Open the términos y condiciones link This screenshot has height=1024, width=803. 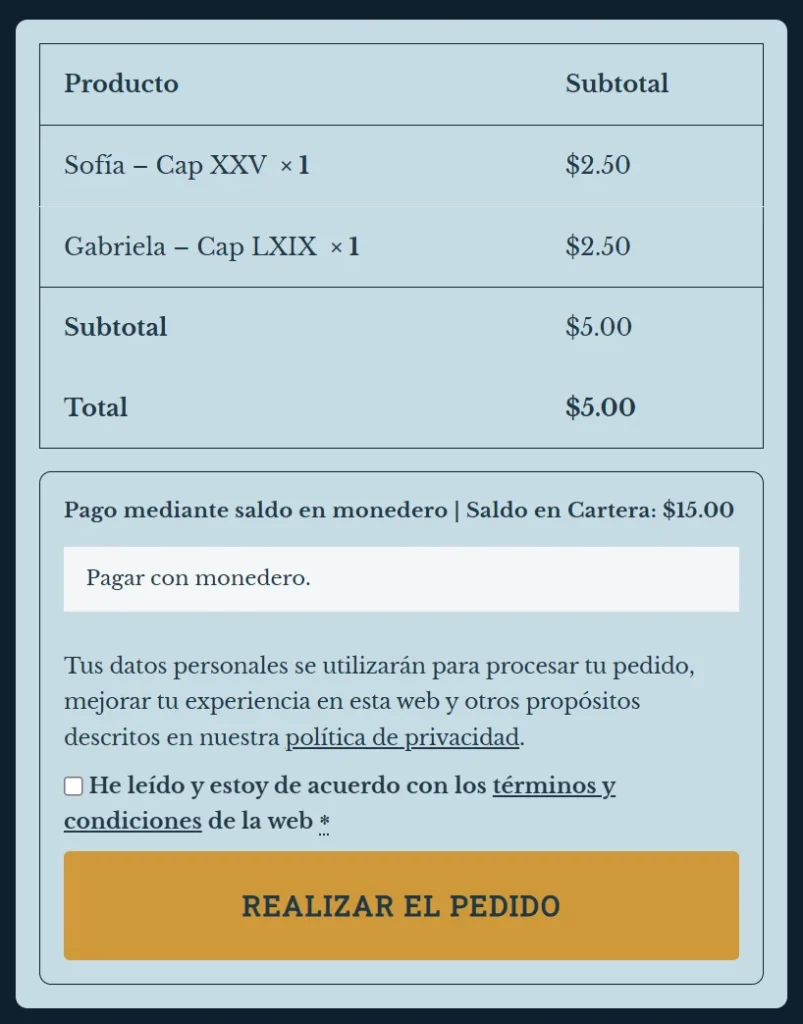click(554, 786)
